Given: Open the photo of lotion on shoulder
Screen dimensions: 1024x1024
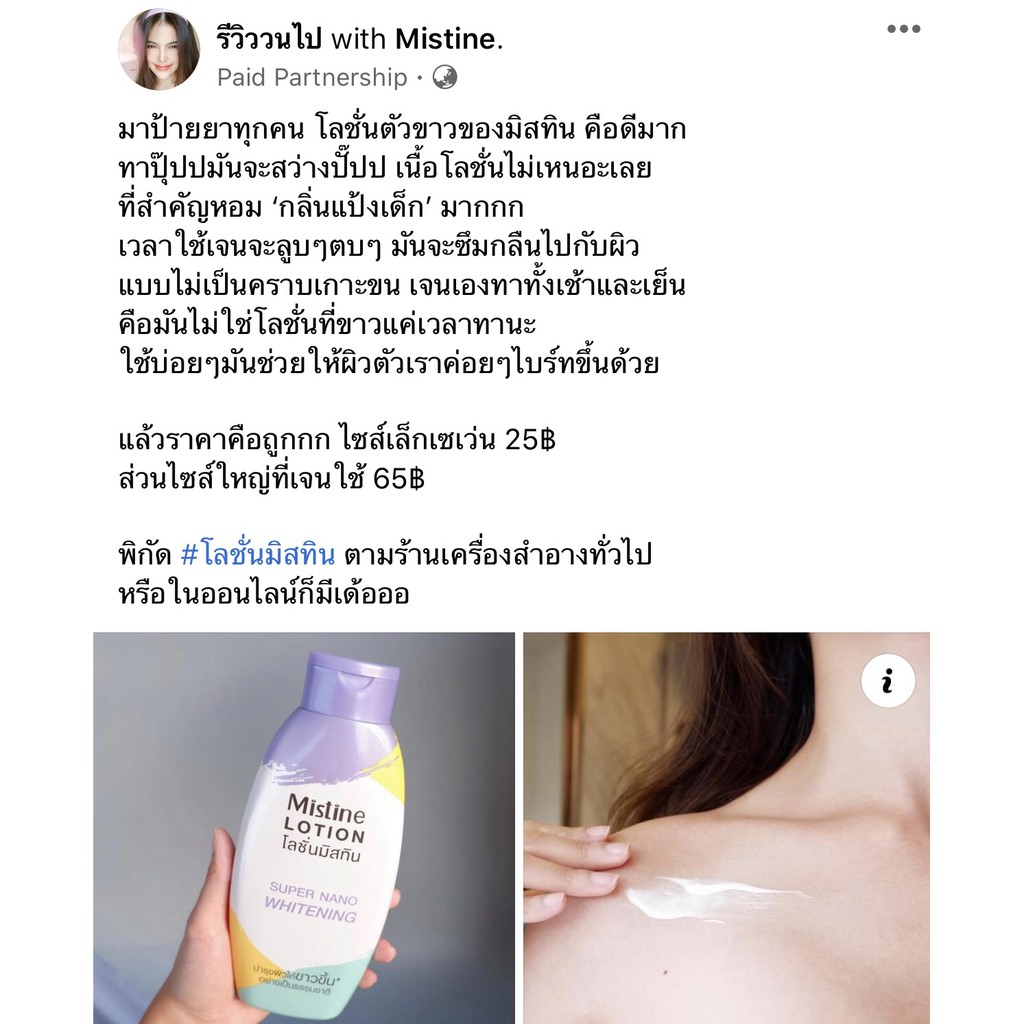Looking at the screenshot, I should (726, 827).
